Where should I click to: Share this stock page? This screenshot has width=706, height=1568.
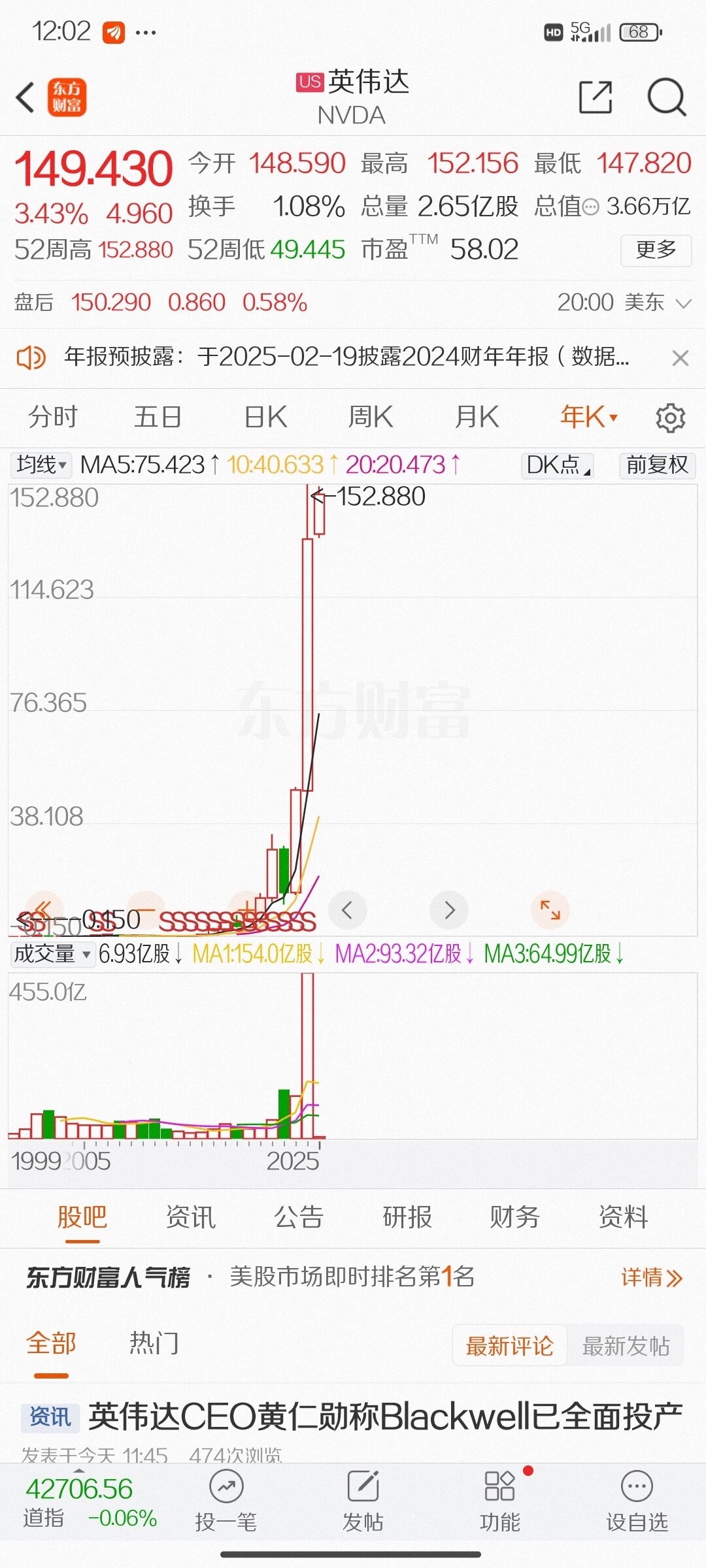pos(596,97)
